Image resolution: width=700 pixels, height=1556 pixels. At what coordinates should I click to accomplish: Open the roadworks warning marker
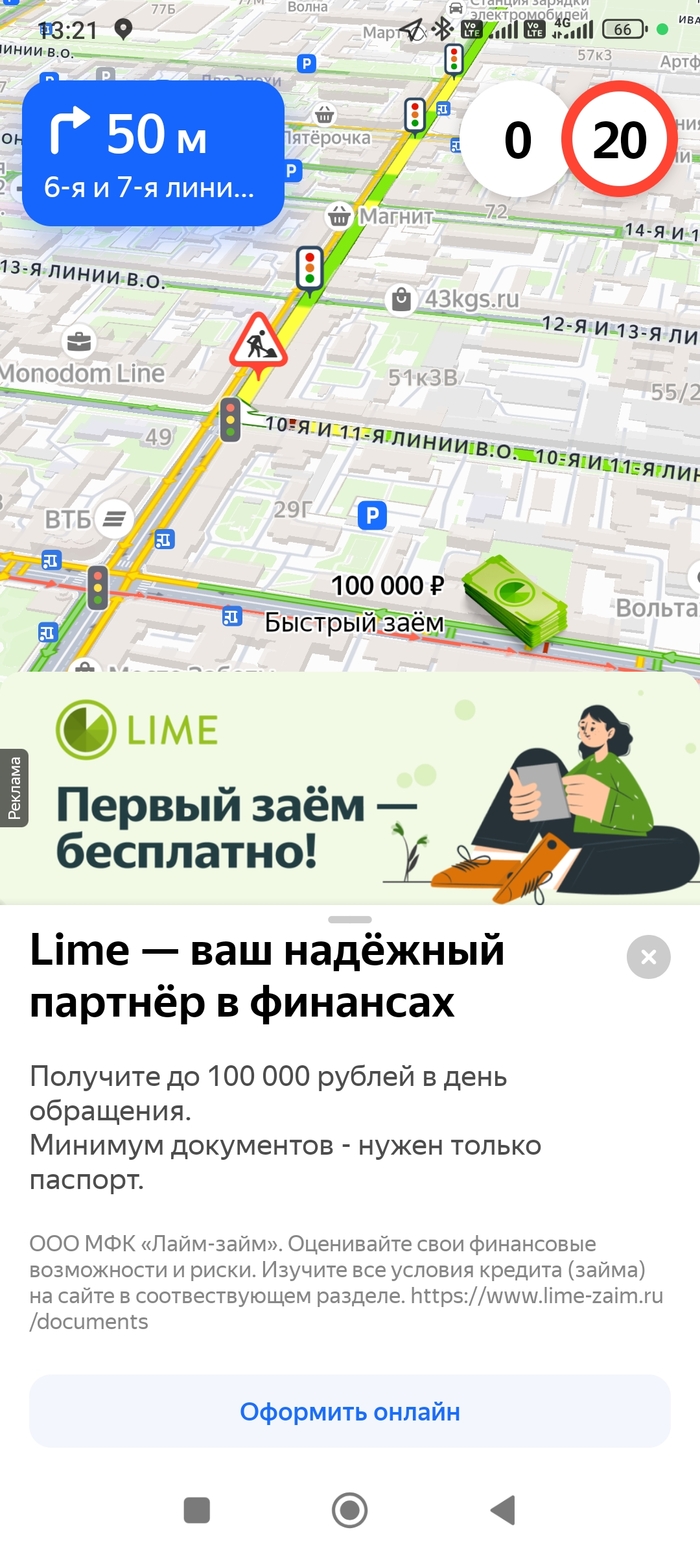pyautogui.click(x=258, y=343)
